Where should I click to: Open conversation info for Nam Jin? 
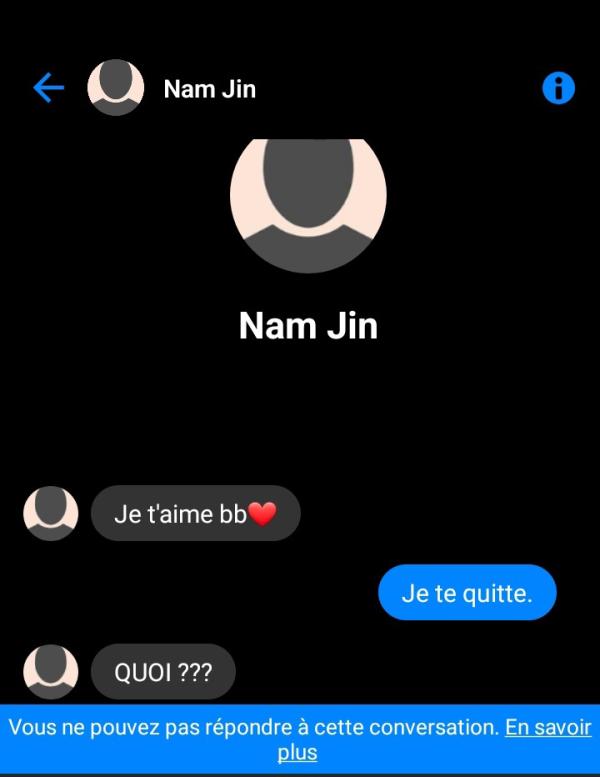[x=558, y=88]
